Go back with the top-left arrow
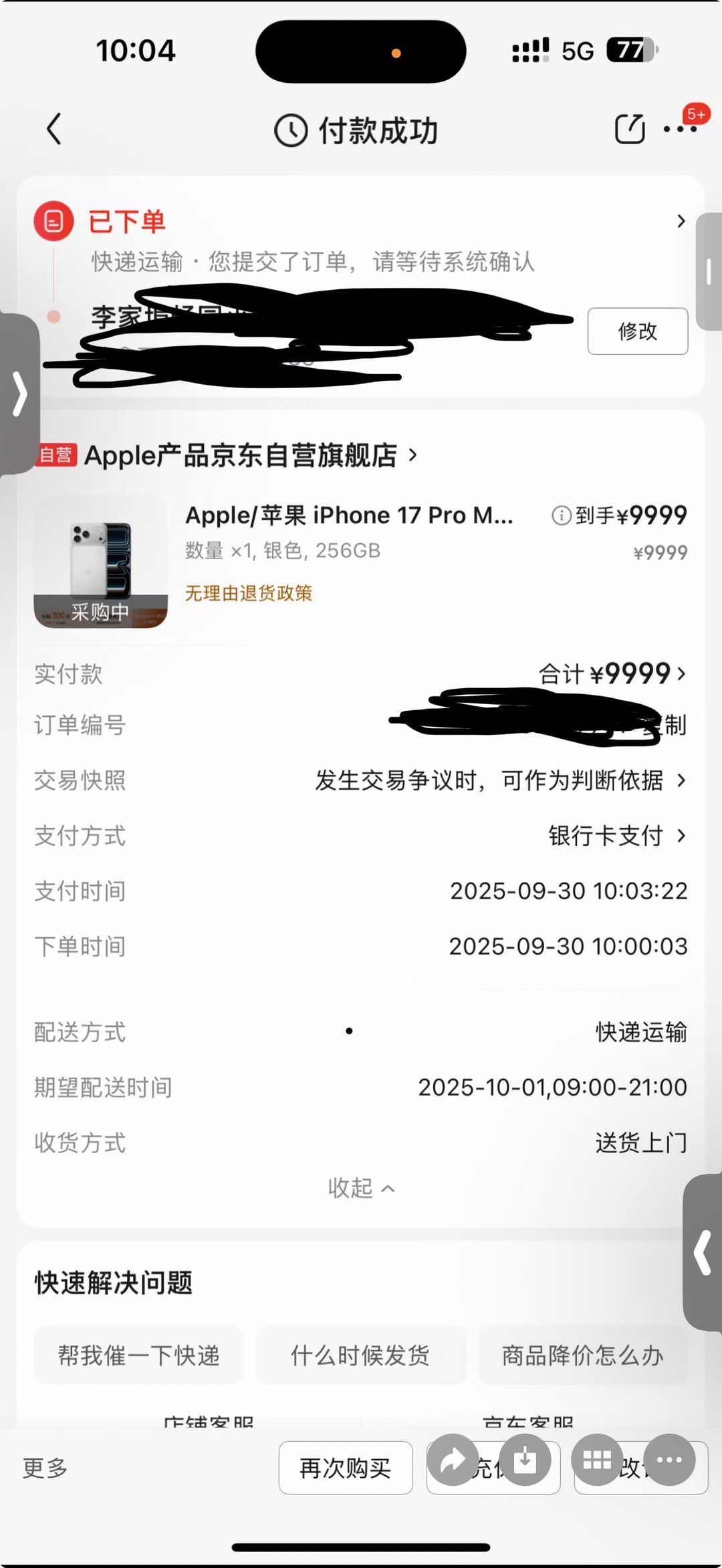722x1568 pixels. click(54, 129)
